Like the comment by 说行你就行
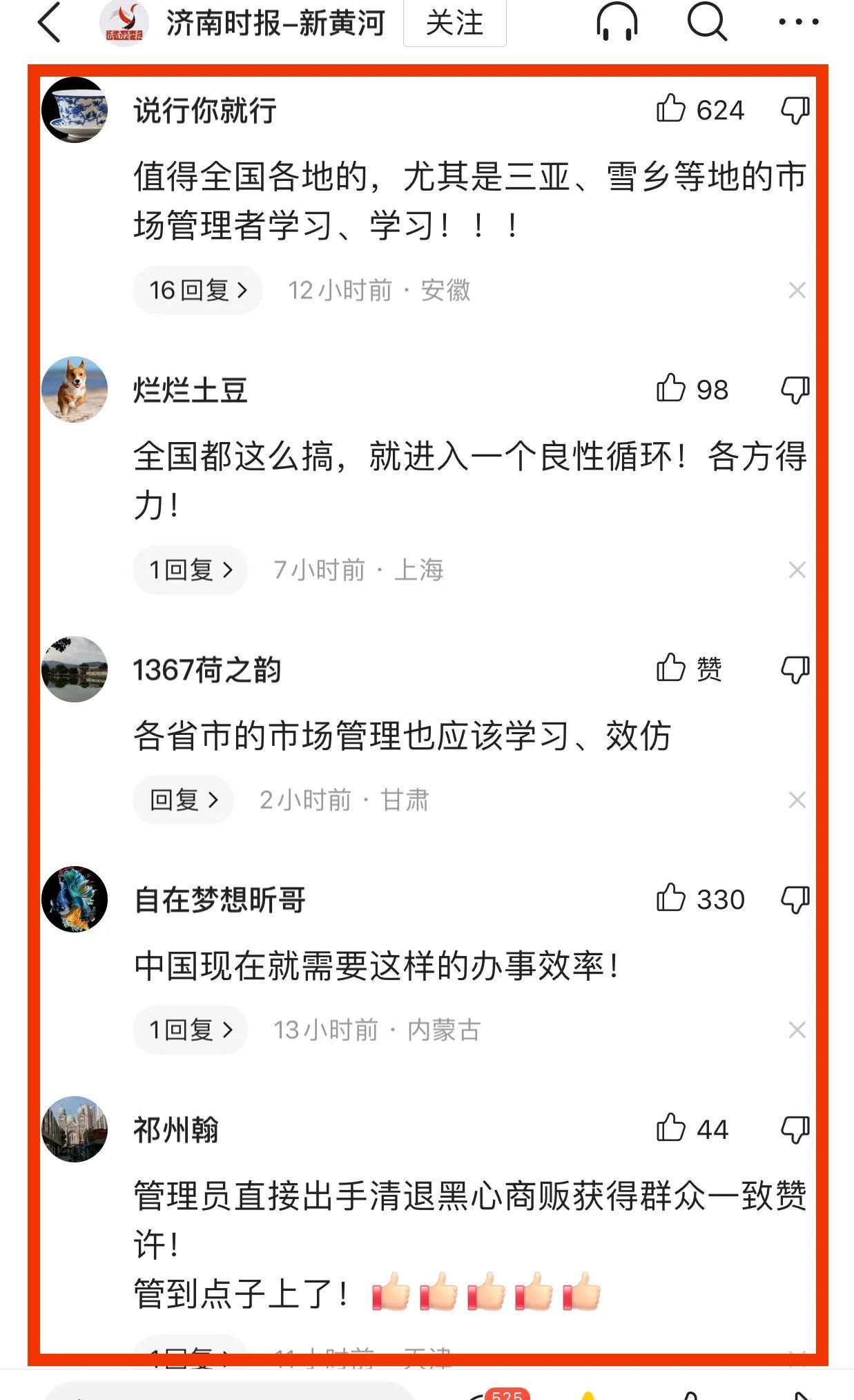 [x=671, y=109]
